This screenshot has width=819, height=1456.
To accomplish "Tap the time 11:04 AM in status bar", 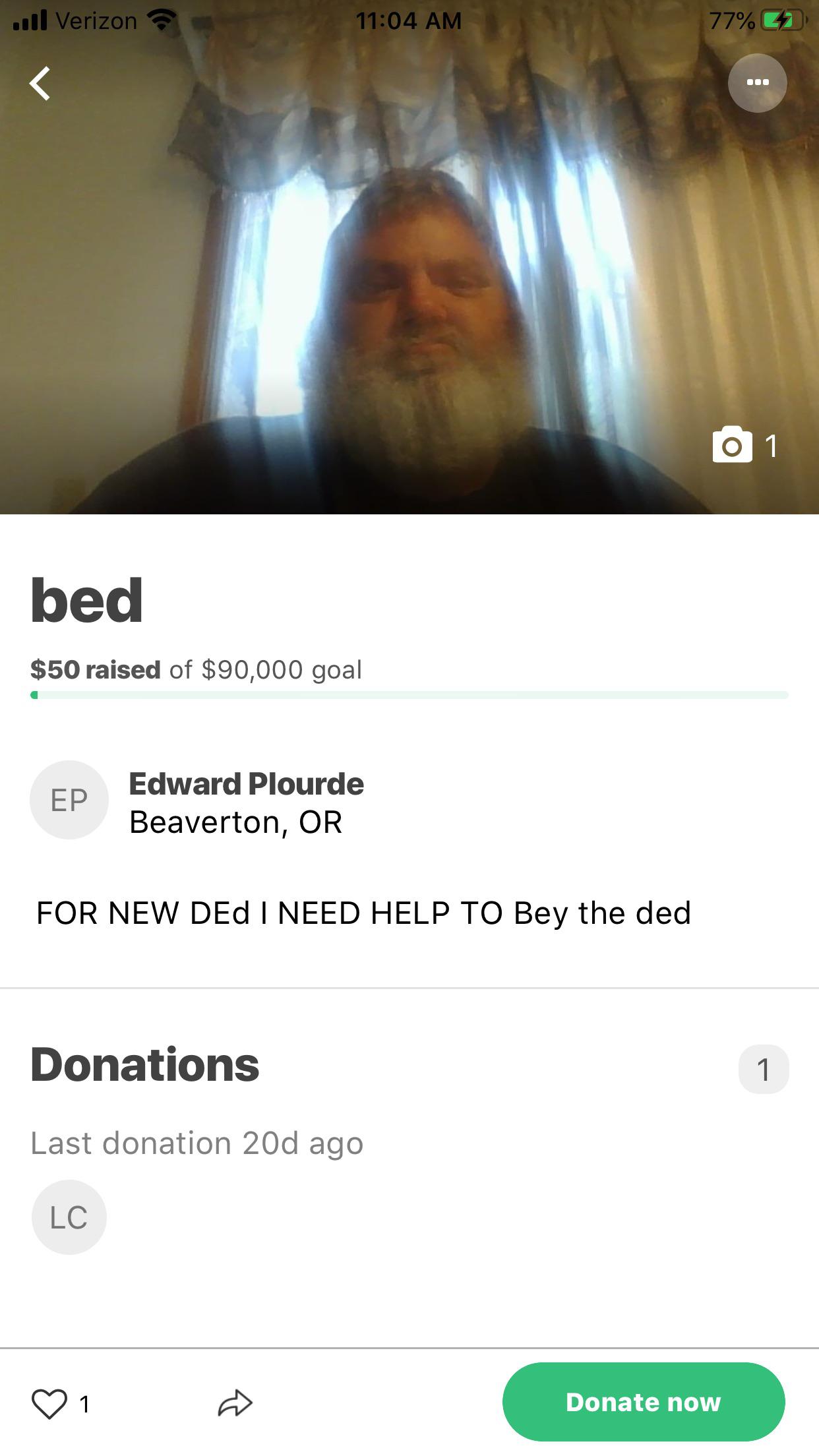I will tap(409, 20).
